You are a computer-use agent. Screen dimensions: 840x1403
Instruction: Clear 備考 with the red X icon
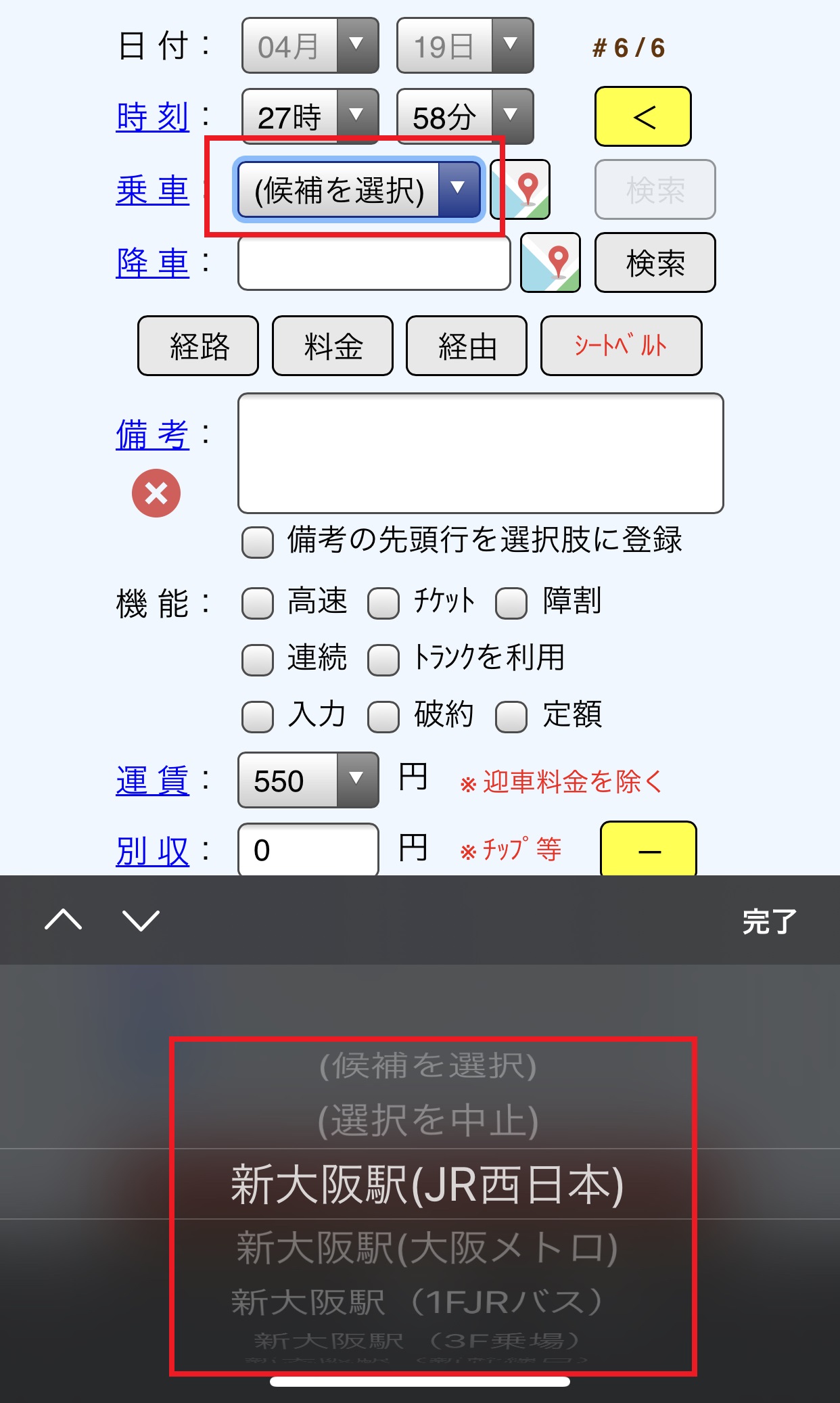(x=156, y=493)
